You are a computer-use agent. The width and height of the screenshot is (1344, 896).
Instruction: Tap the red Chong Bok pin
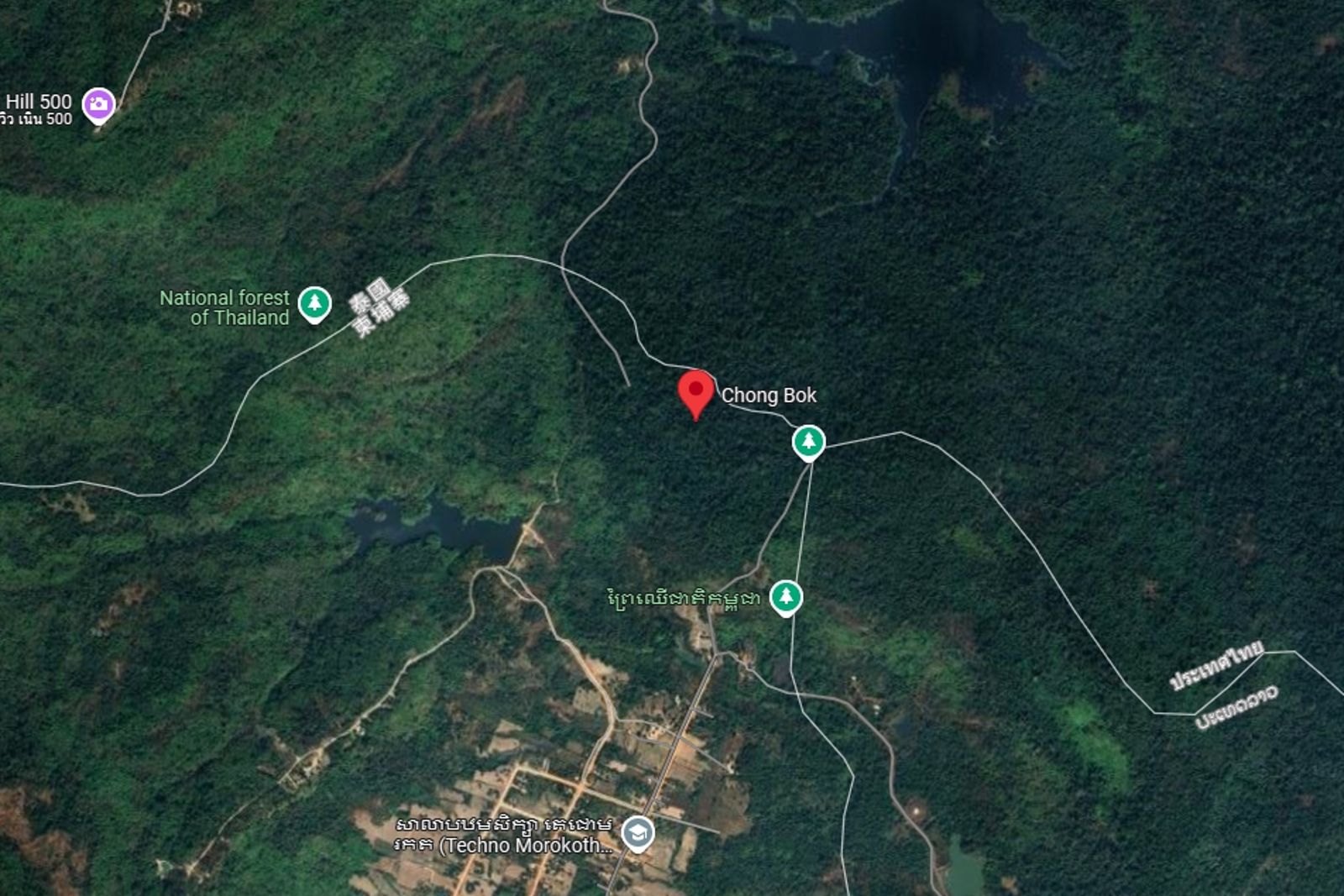coord(696,391)
